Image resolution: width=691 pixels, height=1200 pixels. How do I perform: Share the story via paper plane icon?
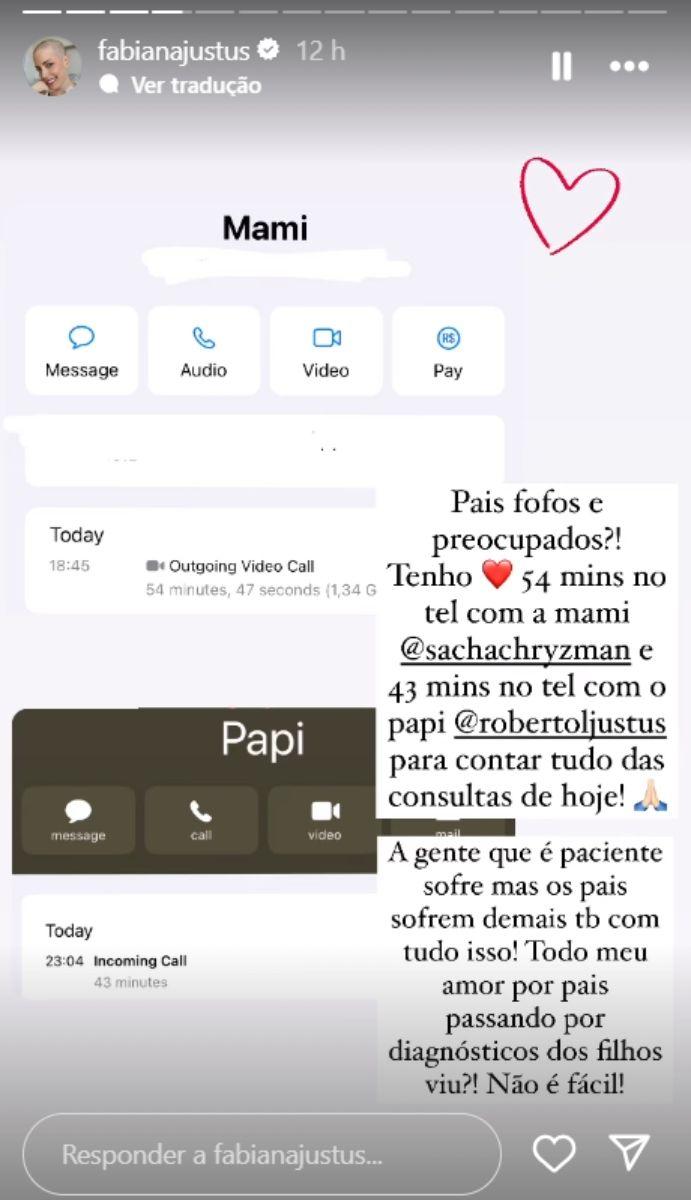(x=630, y=1153)
